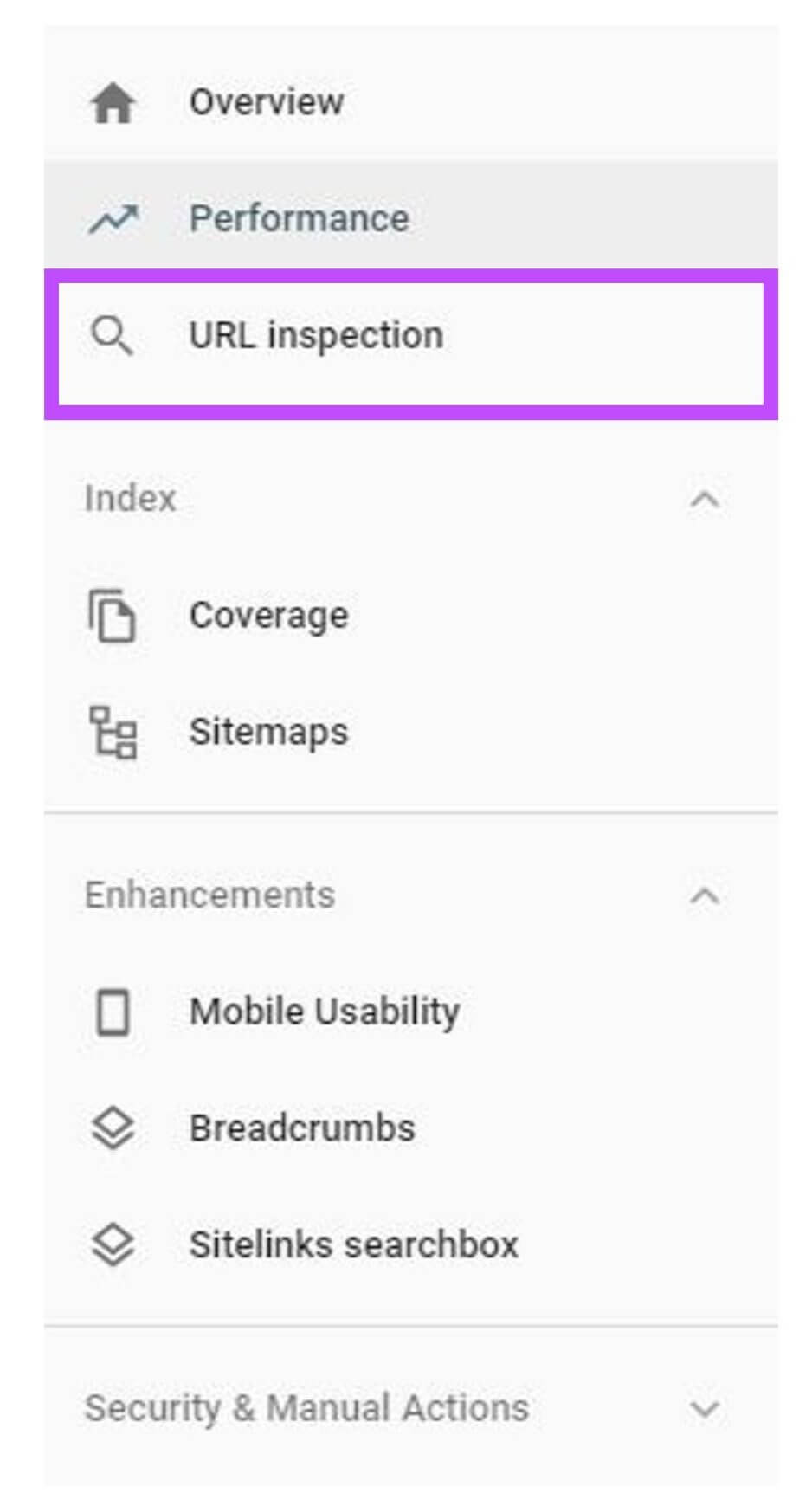This screenshot has height=1506, width=812.
Task: Open Breadcrumbs enhancement report
Action: pyautogui.click(x=410, y=1128)
